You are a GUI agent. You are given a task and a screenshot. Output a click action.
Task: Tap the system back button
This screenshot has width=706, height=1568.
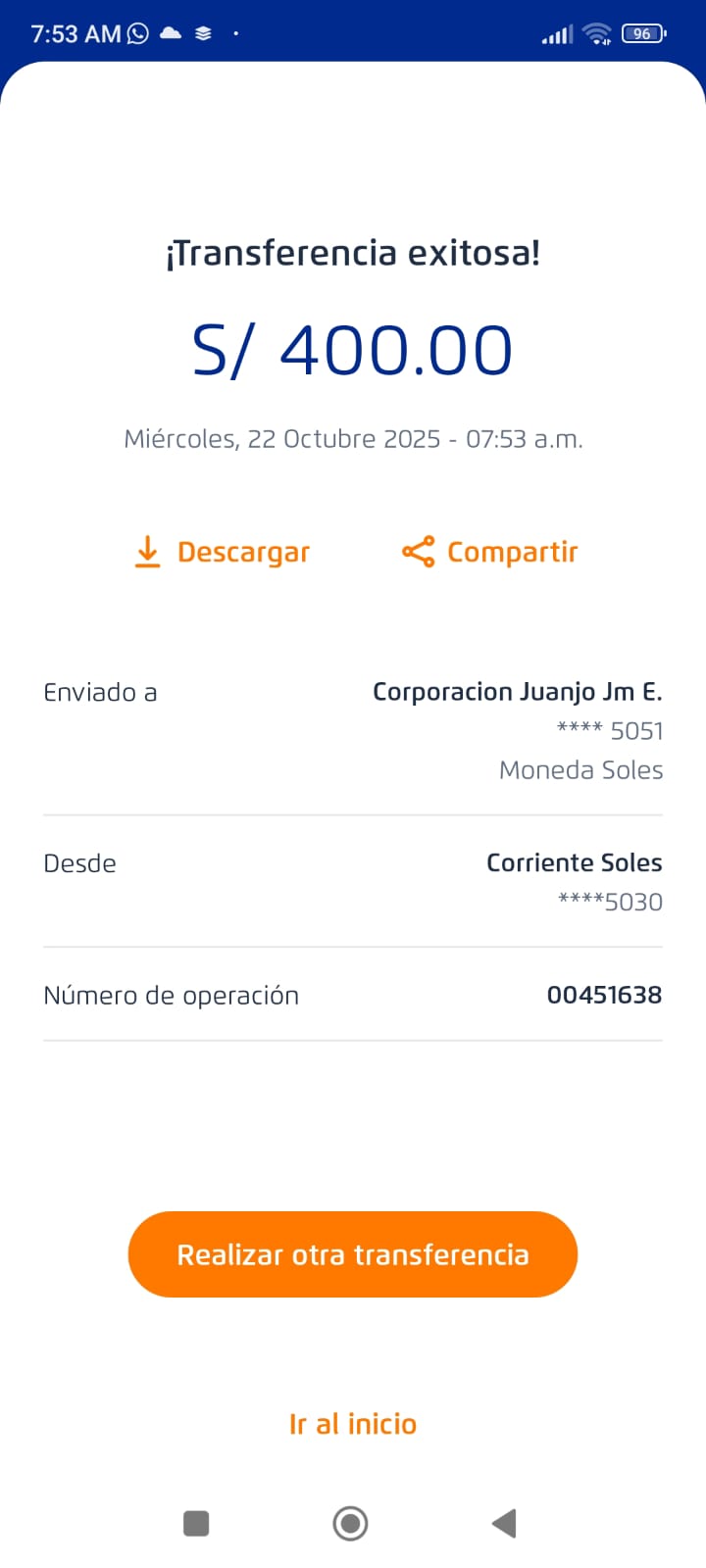(504, 1523)
